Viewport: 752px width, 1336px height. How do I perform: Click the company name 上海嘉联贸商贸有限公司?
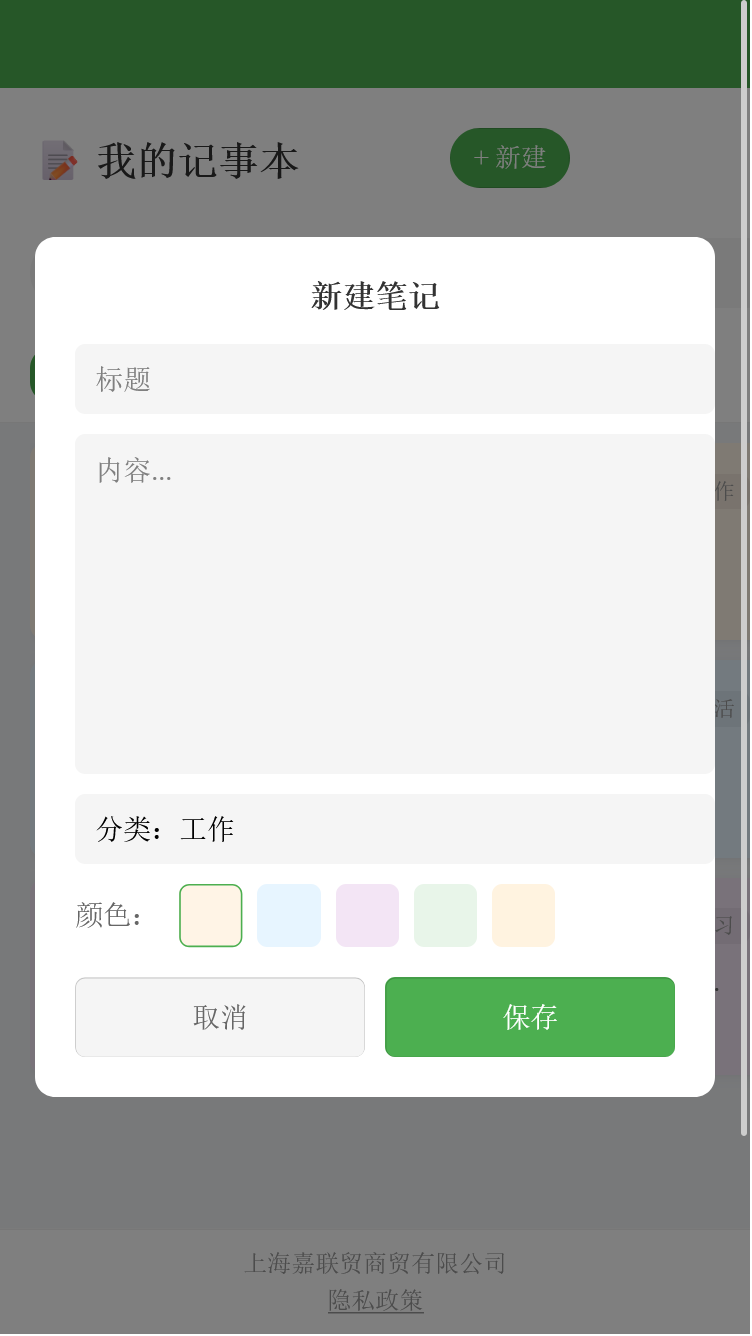(x=375, y=1263)
